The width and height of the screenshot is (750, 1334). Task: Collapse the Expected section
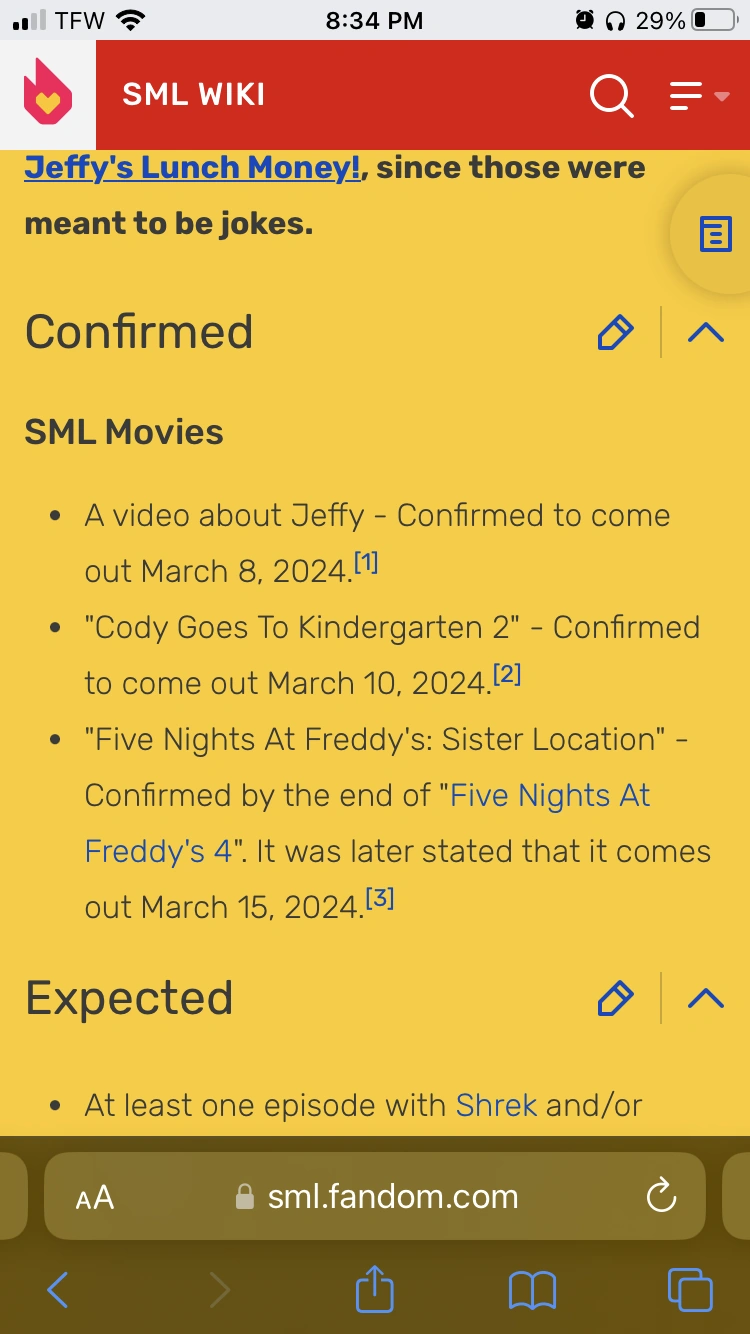tap(705, 997)
